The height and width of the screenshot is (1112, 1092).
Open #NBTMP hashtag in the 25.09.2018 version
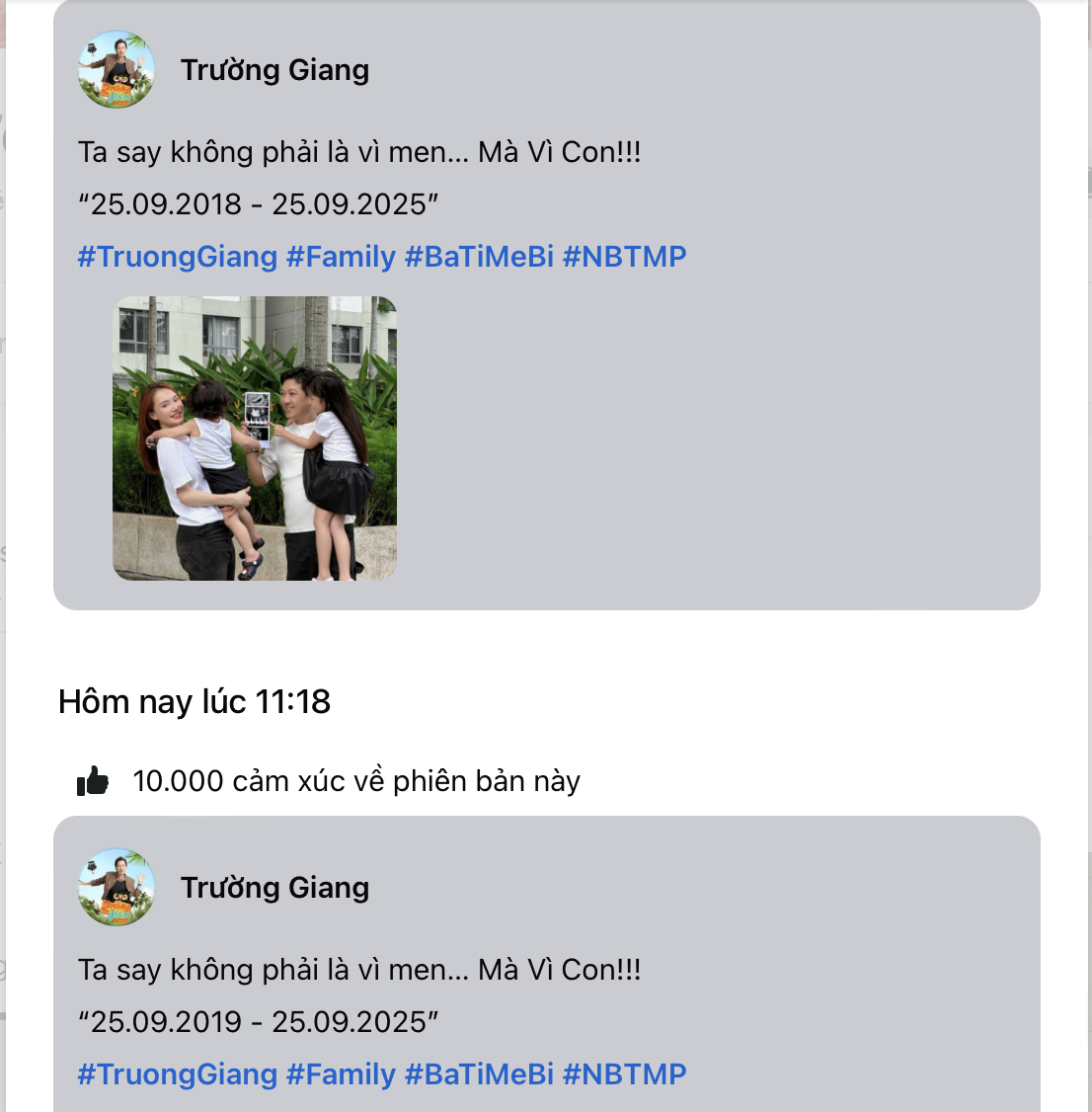click(624, 257)
